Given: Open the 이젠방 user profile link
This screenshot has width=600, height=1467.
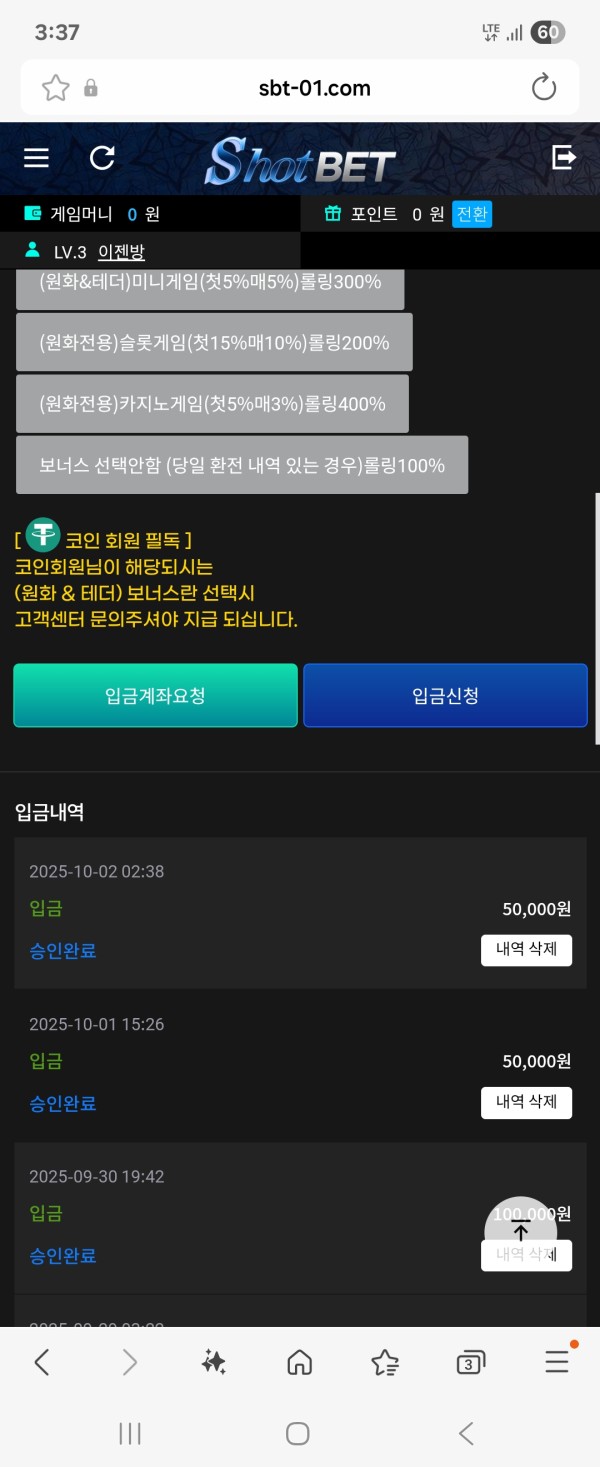Looking at the screenshot, I should pyautogui.click(x=121, y=253).
